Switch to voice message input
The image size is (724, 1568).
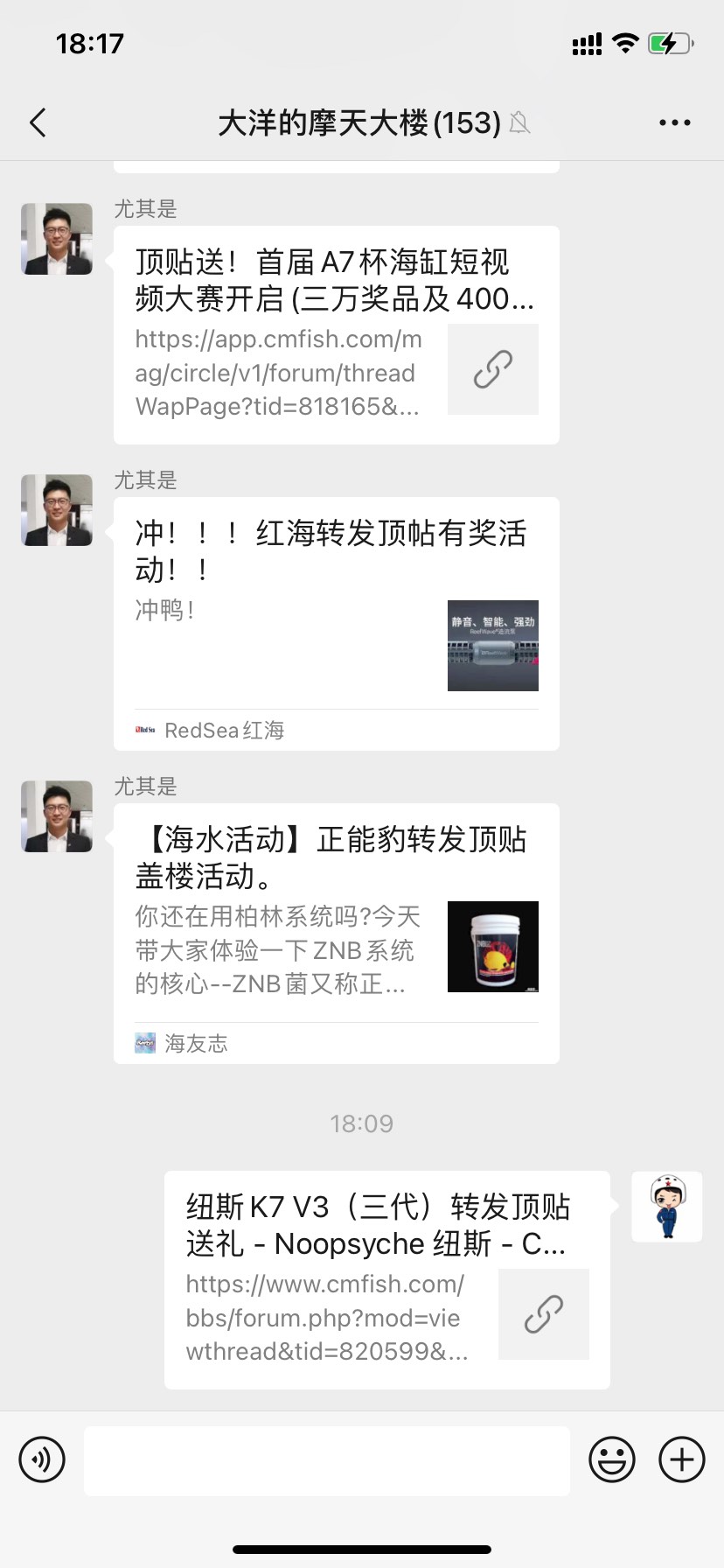click(42, 1459)
